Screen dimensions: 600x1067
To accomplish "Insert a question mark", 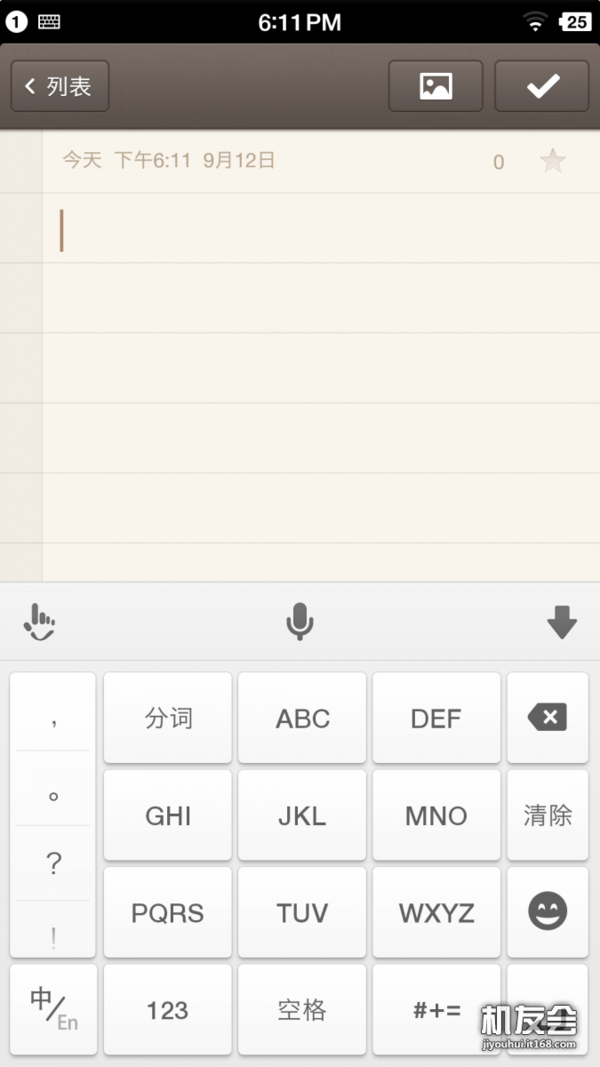I will click(53, 864).
